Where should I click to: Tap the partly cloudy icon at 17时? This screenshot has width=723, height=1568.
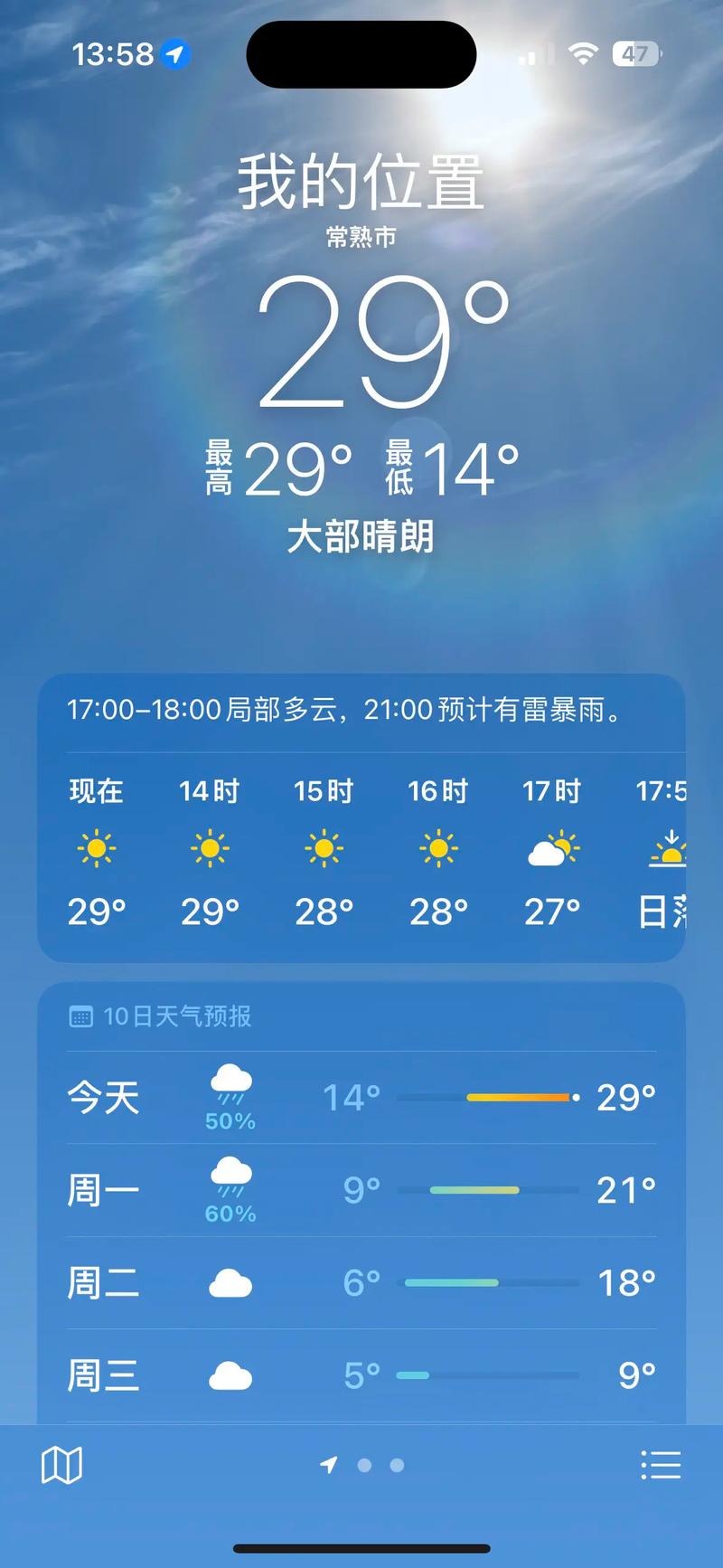552,848
